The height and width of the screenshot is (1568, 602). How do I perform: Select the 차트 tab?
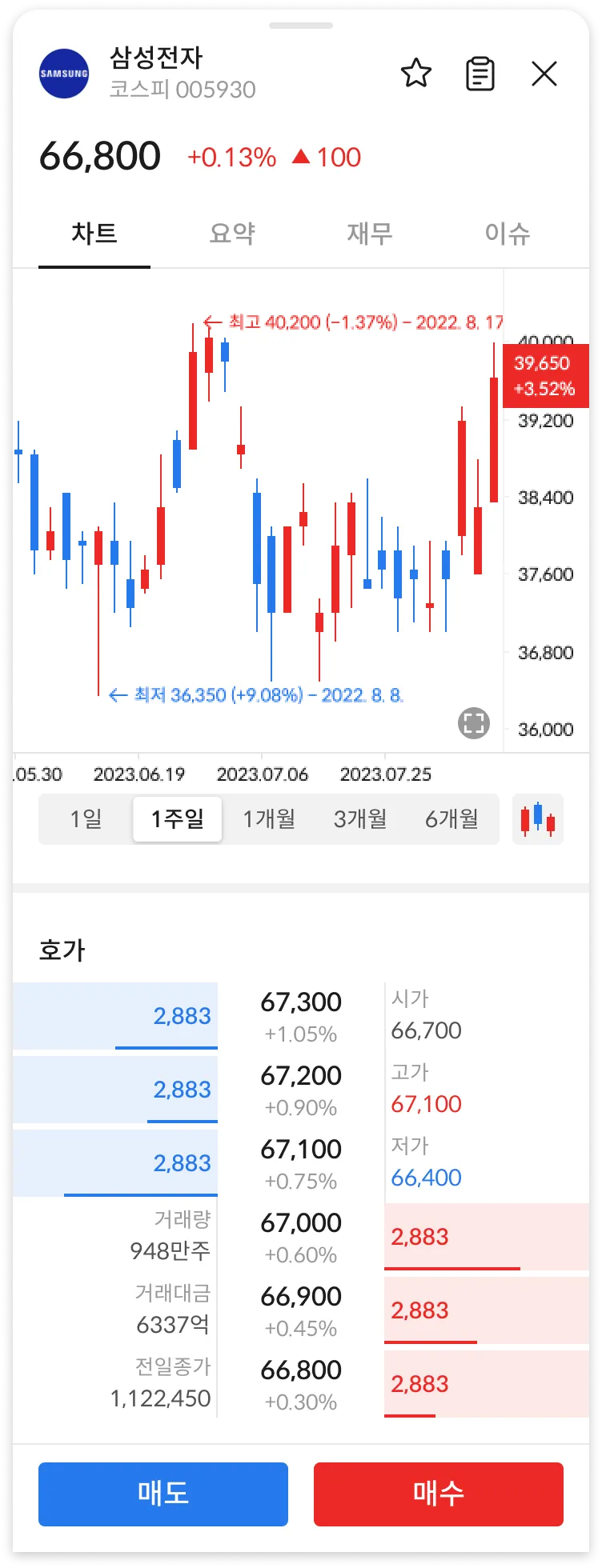[x=94, y=234]
